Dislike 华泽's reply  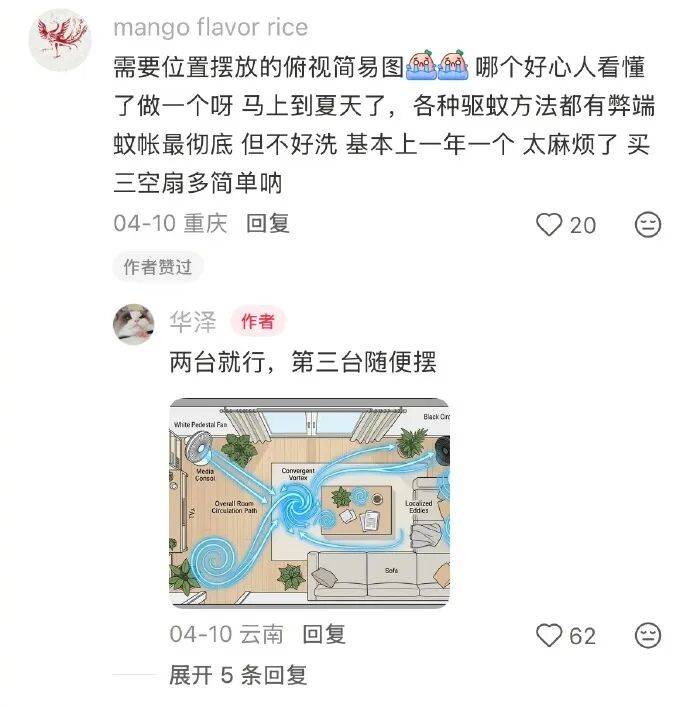point(648,635)
